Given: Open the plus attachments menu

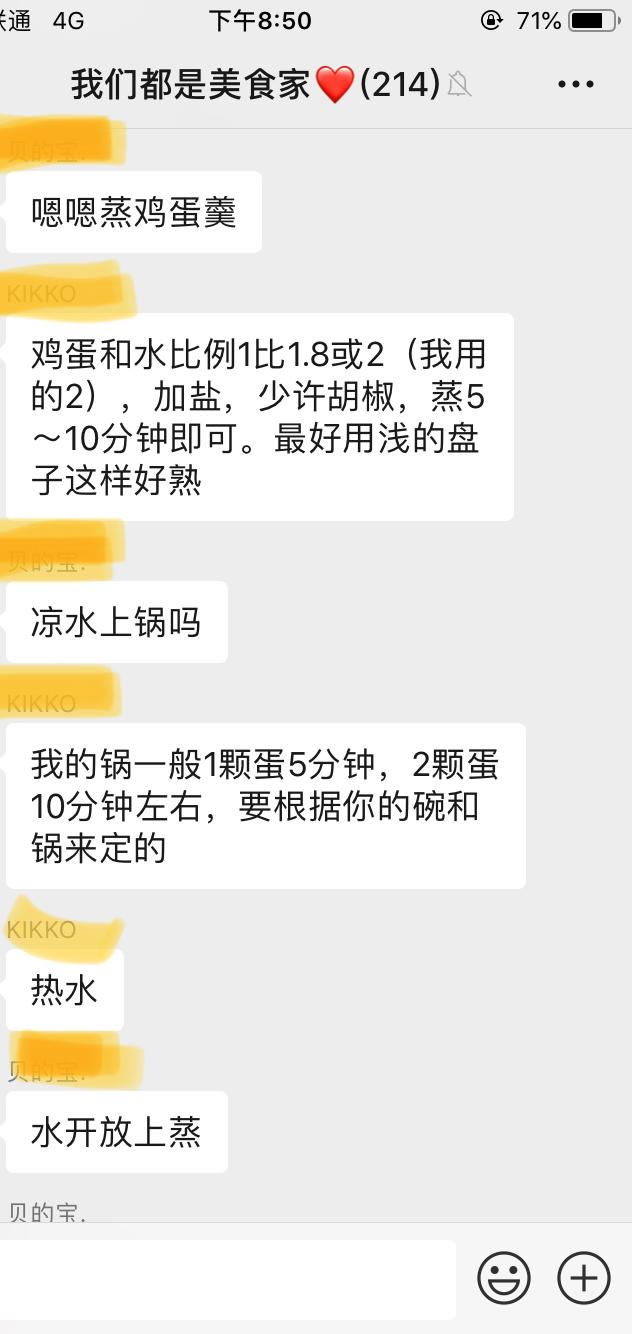Looking at the screenshot, I should point(583,1277).
